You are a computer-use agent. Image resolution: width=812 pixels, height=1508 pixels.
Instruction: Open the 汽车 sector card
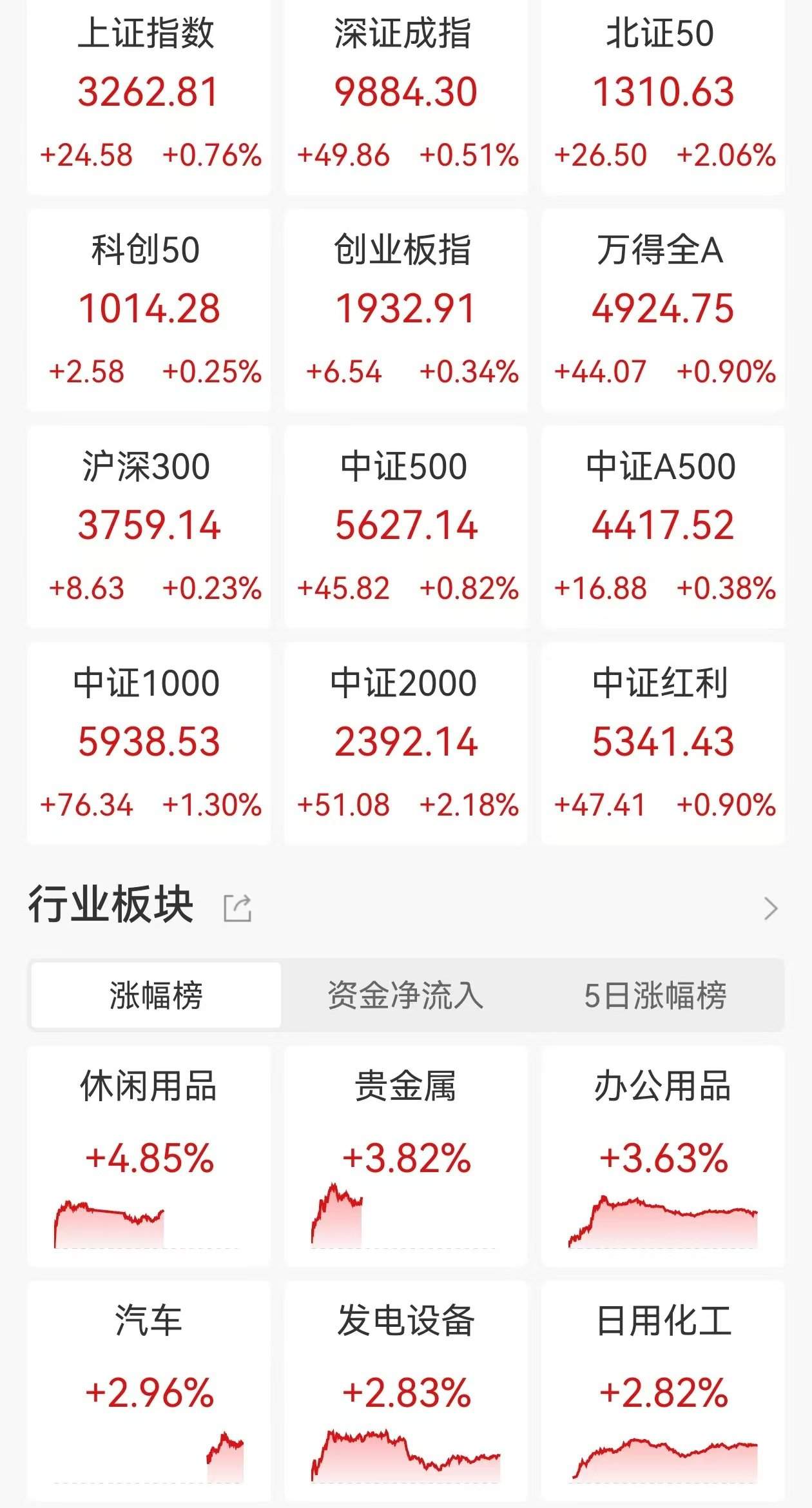(x=149, y=1390)
